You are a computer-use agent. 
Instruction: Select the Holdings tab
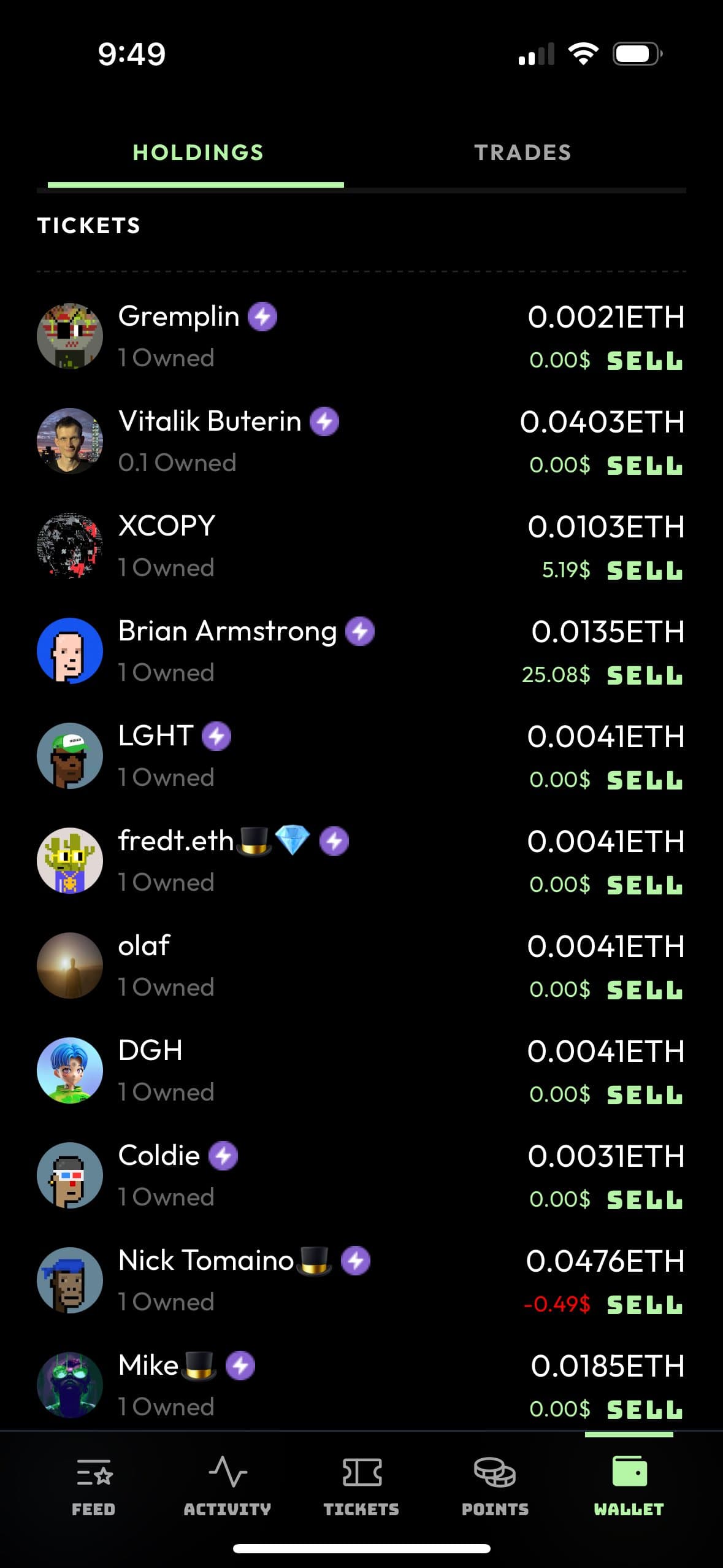point(198,153)
